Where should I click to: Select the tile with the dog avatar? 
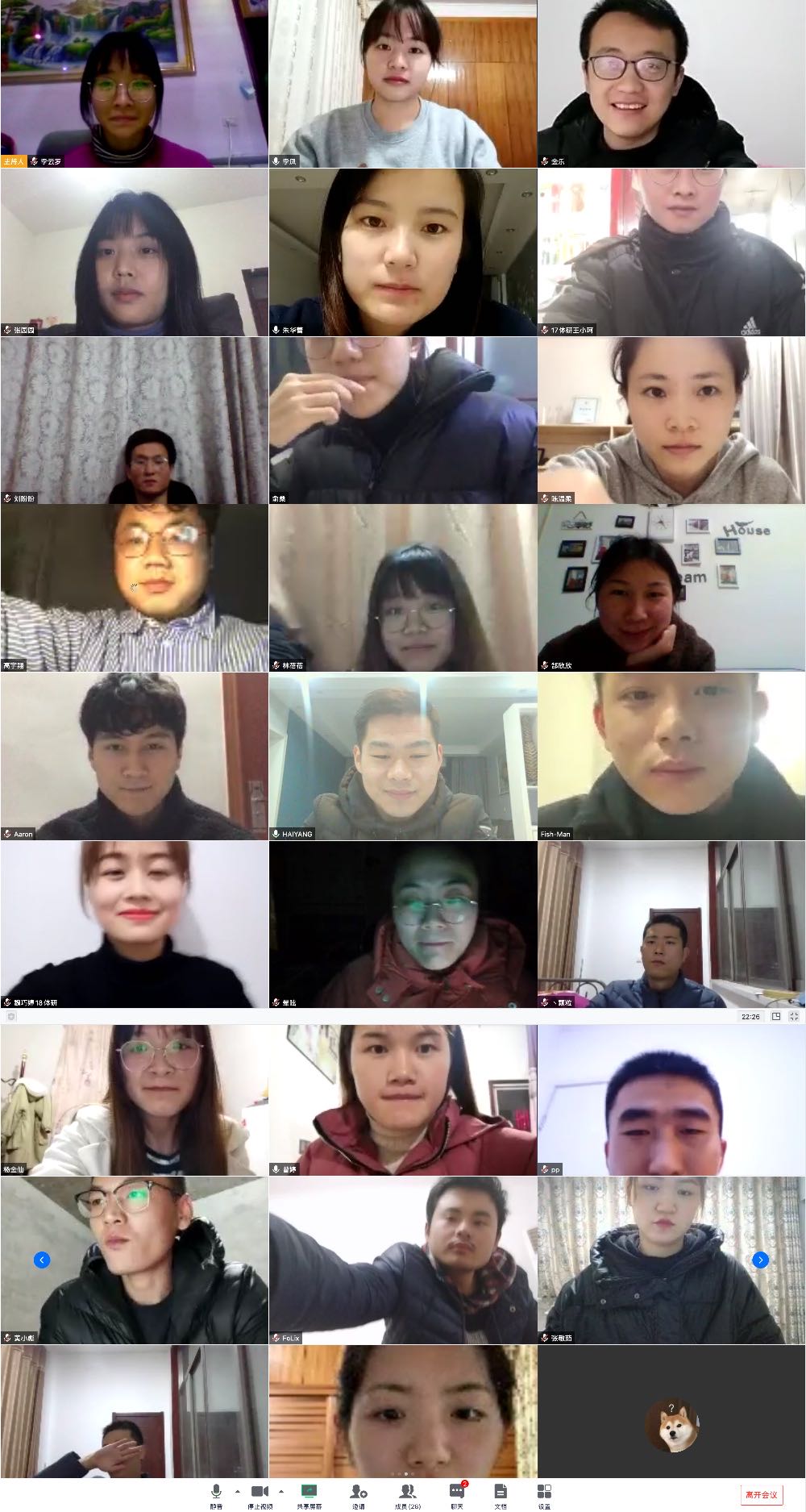[x=671, y=1424]
